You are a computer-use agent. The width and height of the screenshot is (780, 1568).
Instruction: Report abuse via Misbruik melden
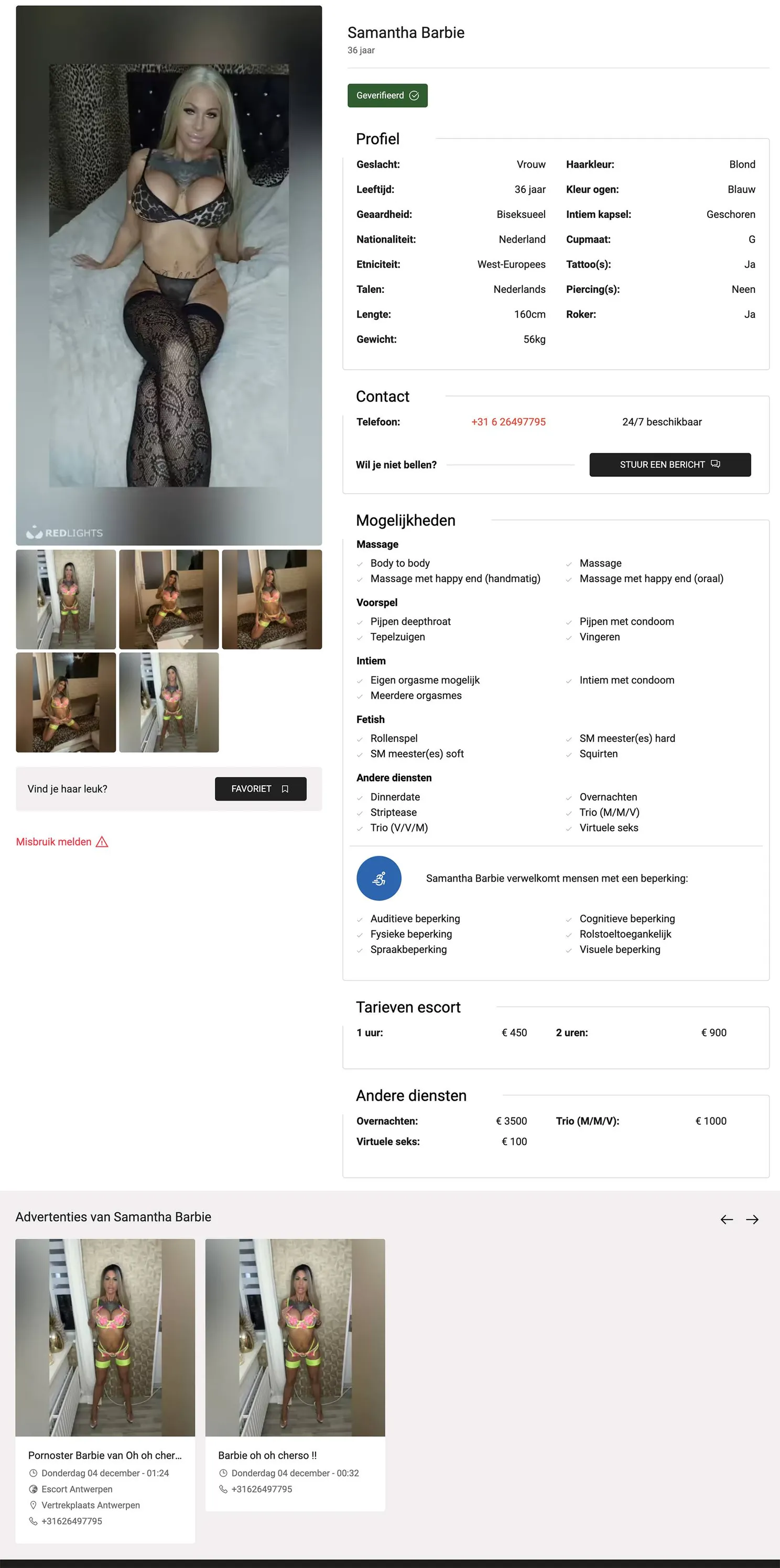[x=61, y=842]
